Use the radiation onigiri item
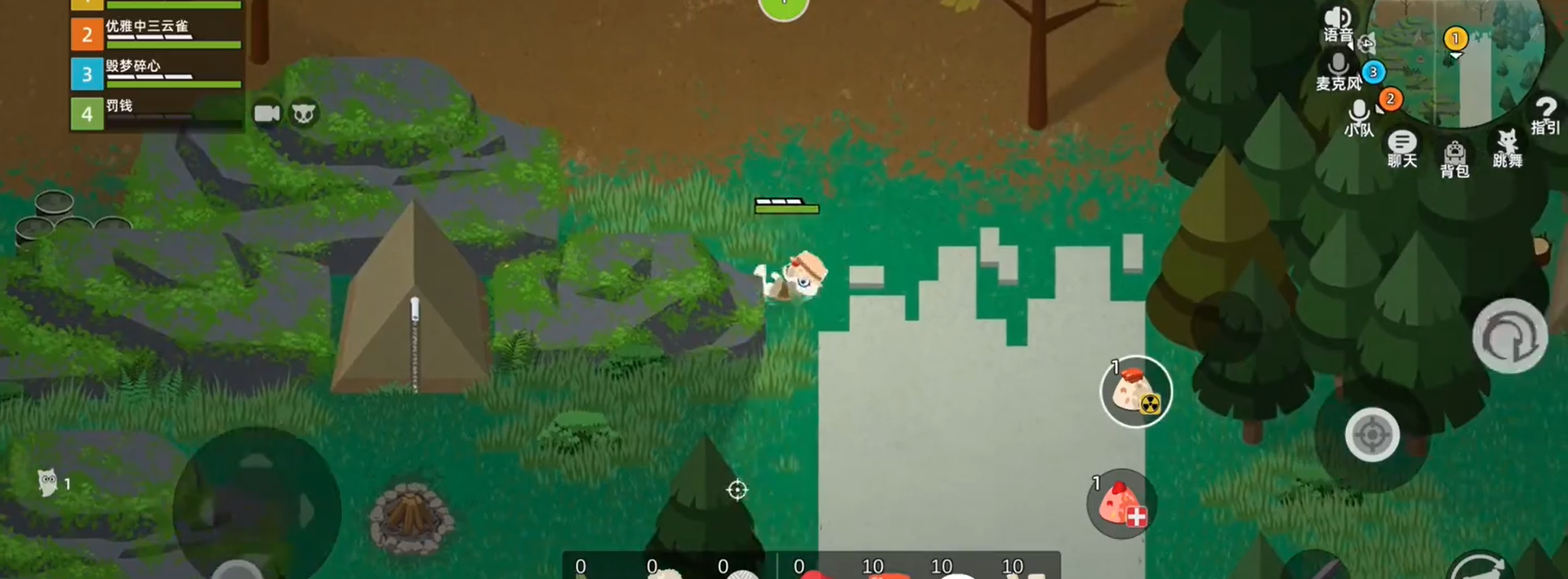Viewport: 1568px width, 579px height. (1136, 392)
